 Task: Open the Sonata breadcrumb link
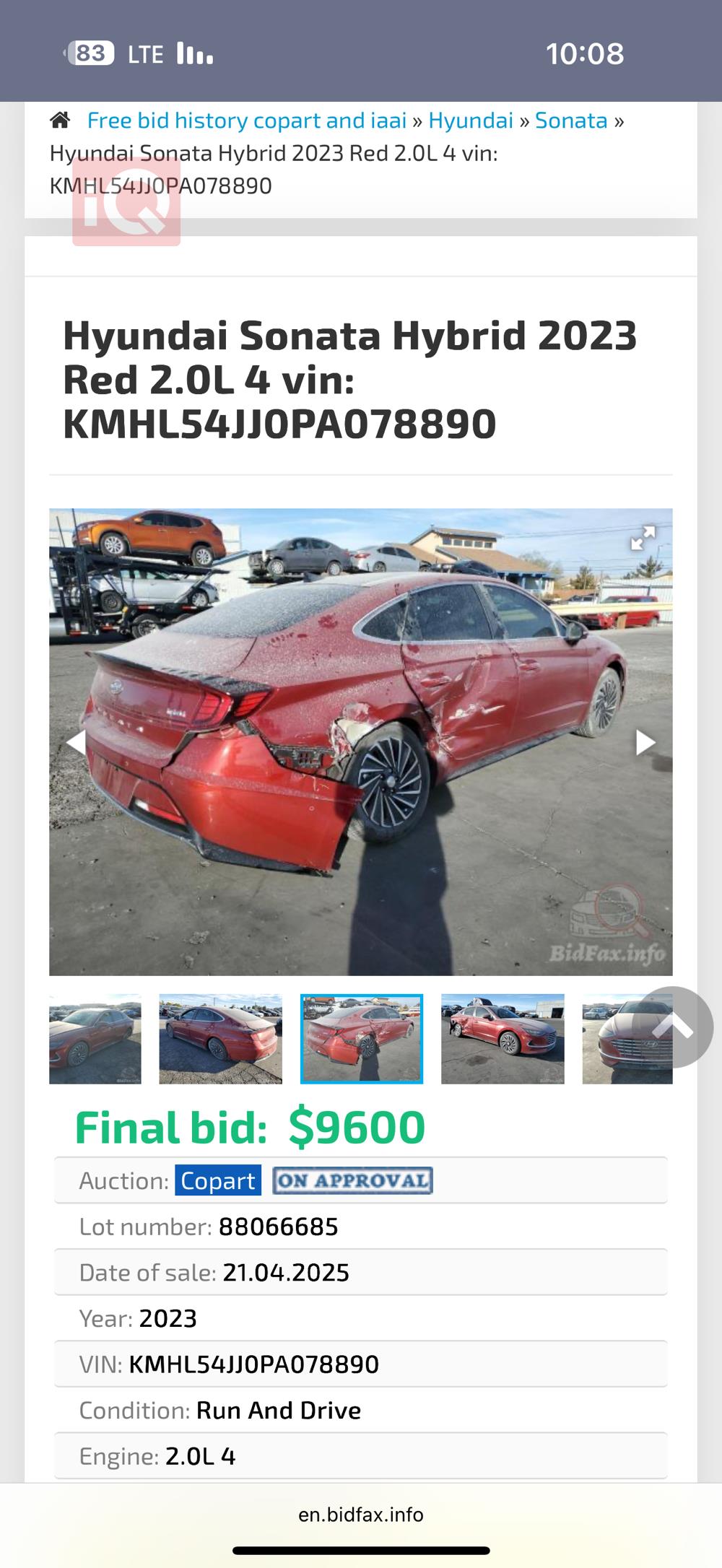pyautogui.click(x=570, y=121)
